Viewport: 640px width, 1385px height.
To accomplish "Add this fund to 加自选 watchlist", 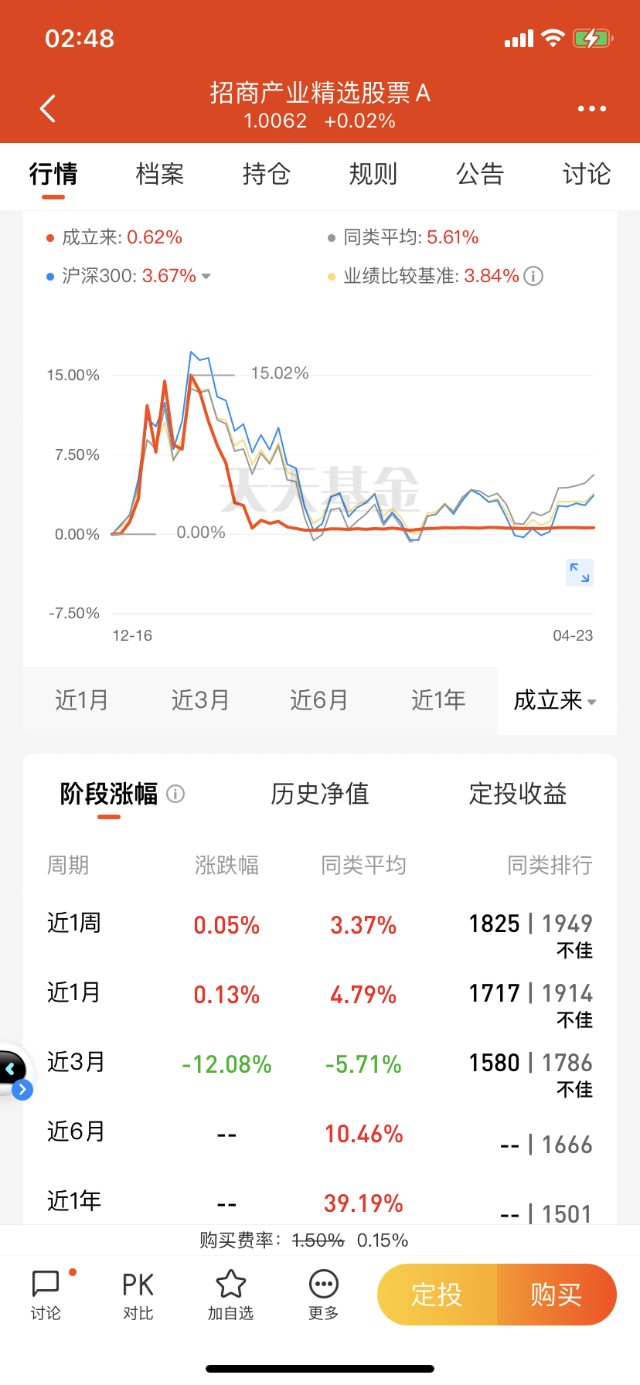I will [x=231, y=1296].
